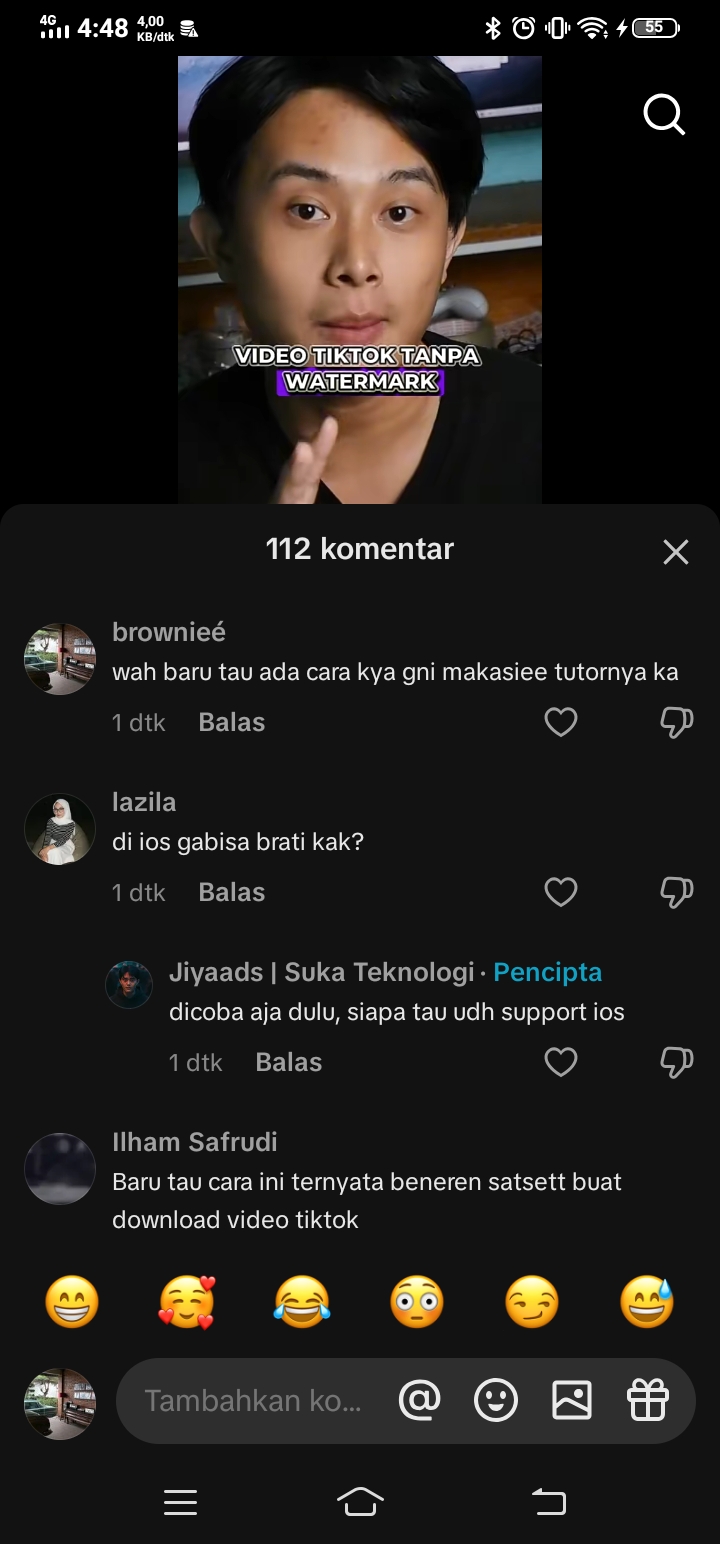Dislike brownieé's comment

point(676,722)
